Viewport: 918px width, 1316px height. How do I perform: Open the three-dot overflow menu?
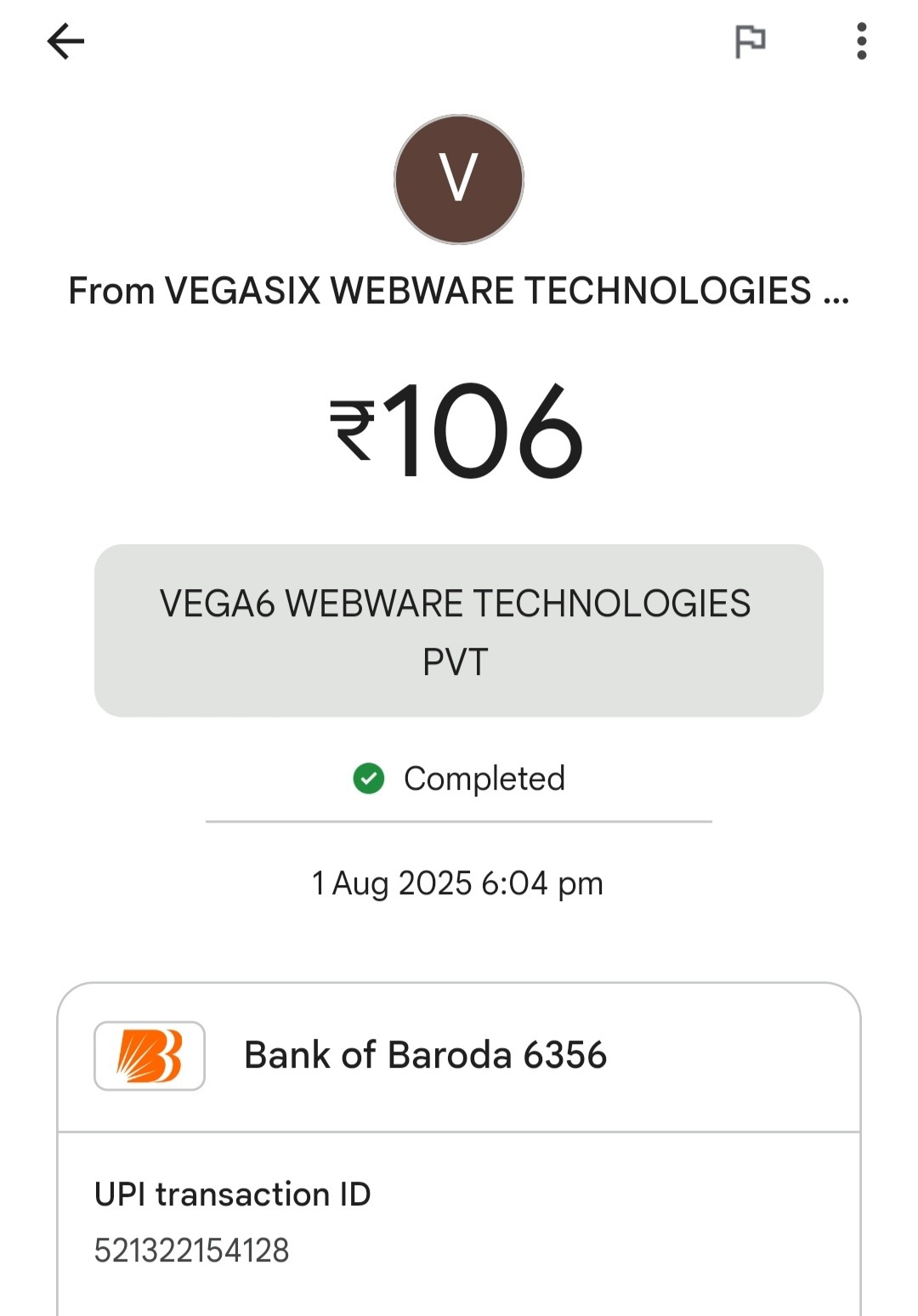click(x=861, y=41)
